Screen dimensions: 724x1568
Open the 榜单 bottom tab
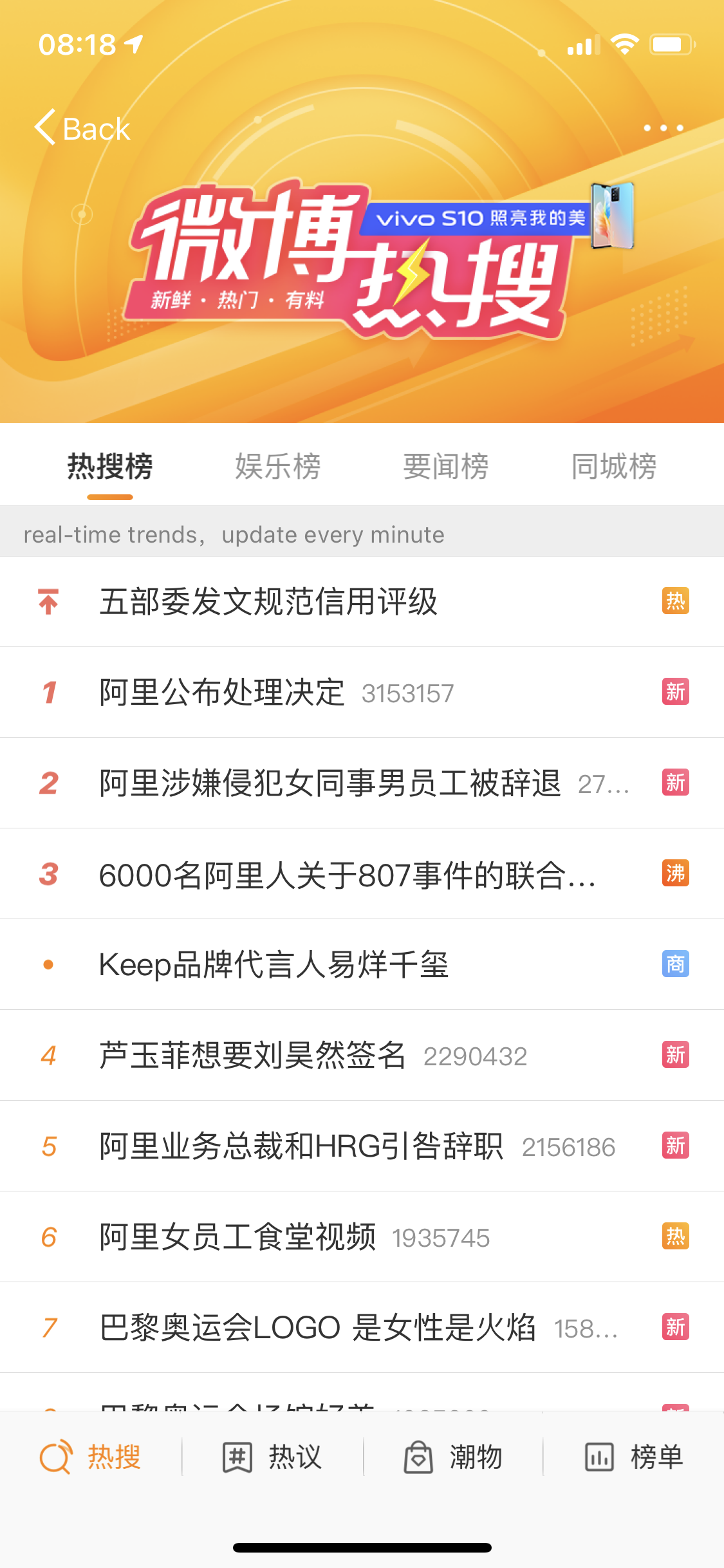[634, 1457]
